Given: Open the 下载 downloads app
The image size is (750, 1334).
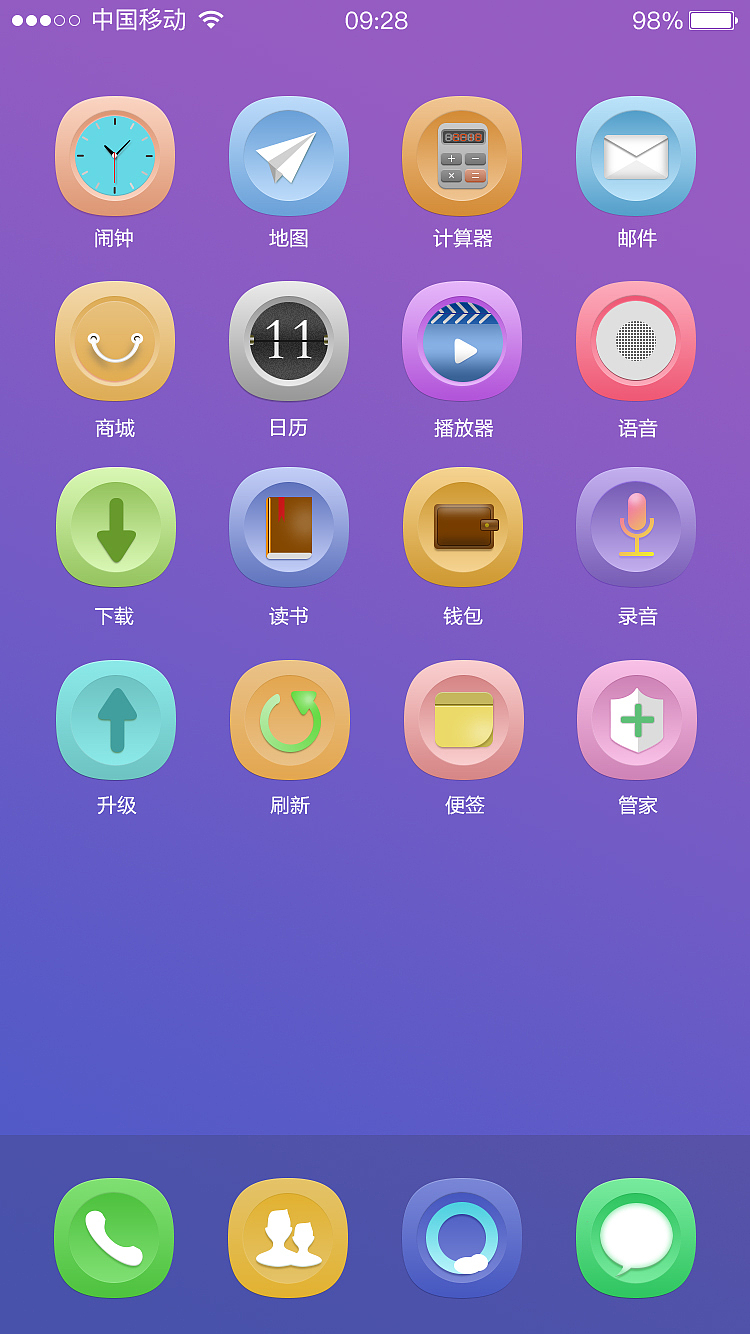Looking at the screenshot, I should [x=115, y=527].
